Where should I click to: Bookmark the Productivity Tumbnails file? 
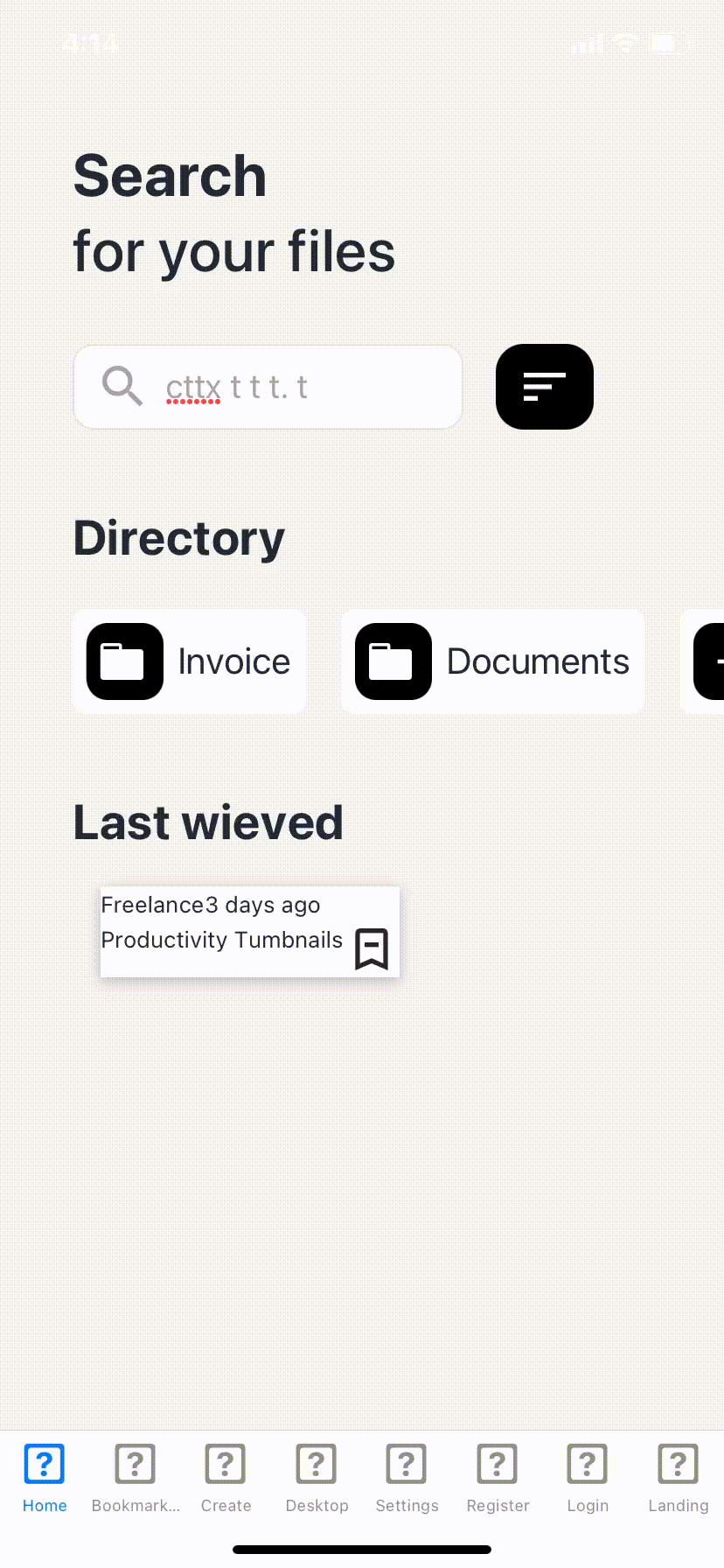point(372,949)
